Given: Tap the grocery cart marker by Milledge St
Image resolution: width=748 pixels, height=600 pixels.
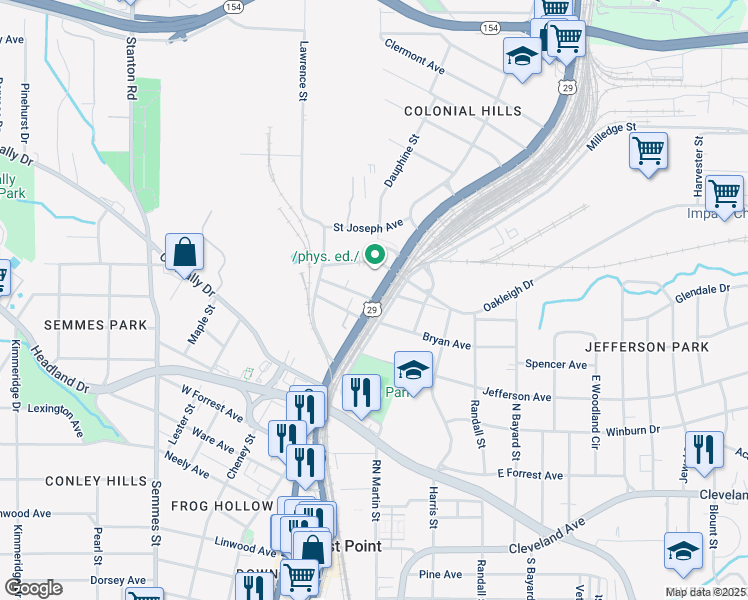Looking at the screenshot, I should (x=648, y=152).
